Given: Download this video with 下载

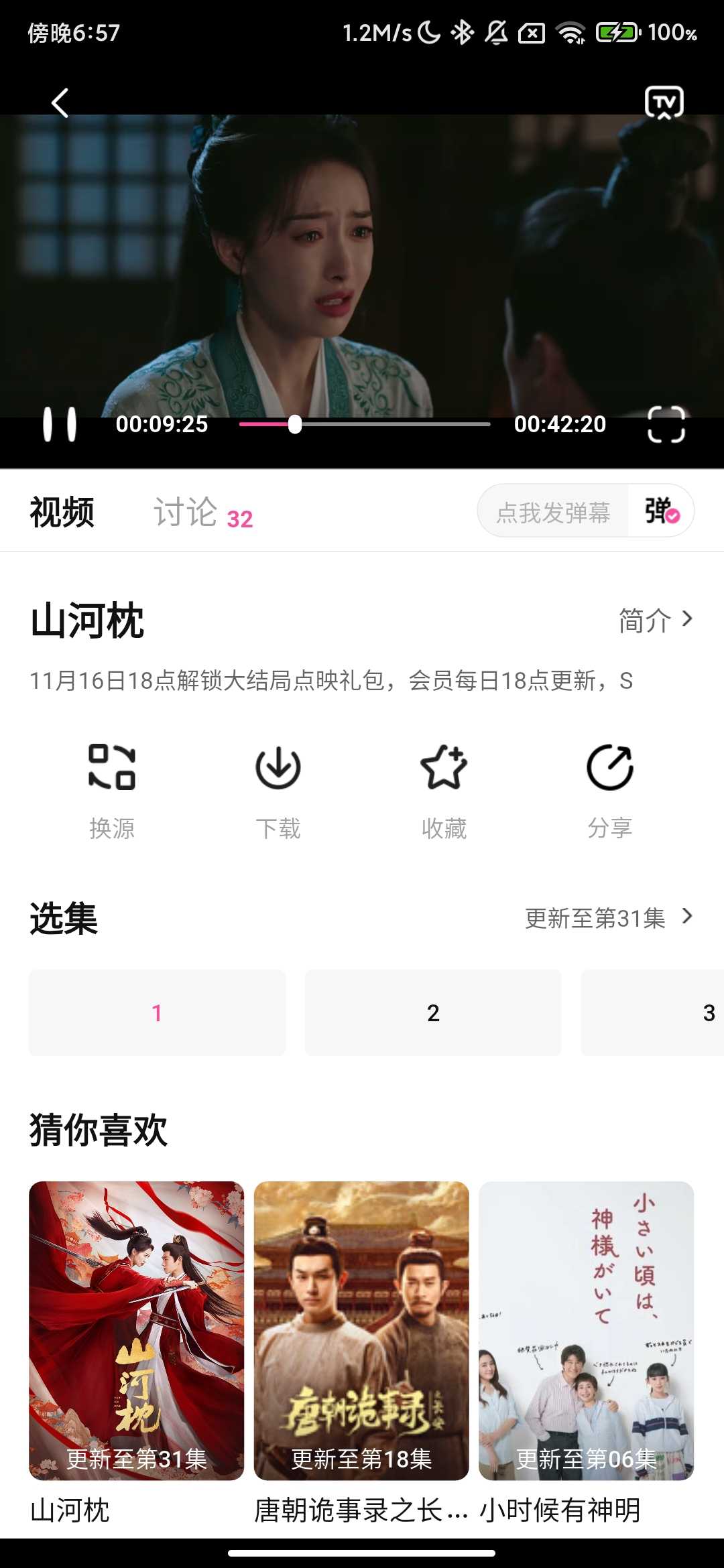Looking at the screenshot, I should tap(278, 791).
